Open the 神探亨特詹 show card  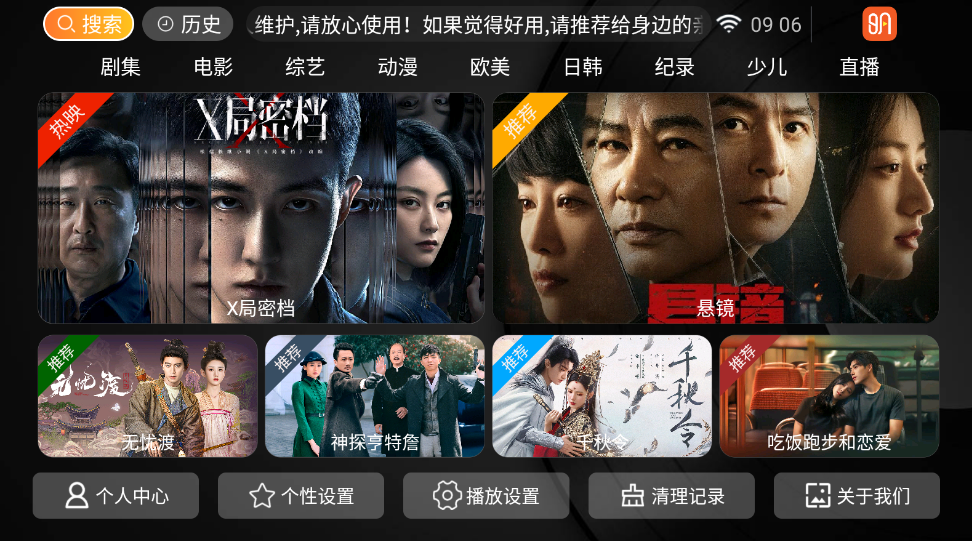[374, 396]
